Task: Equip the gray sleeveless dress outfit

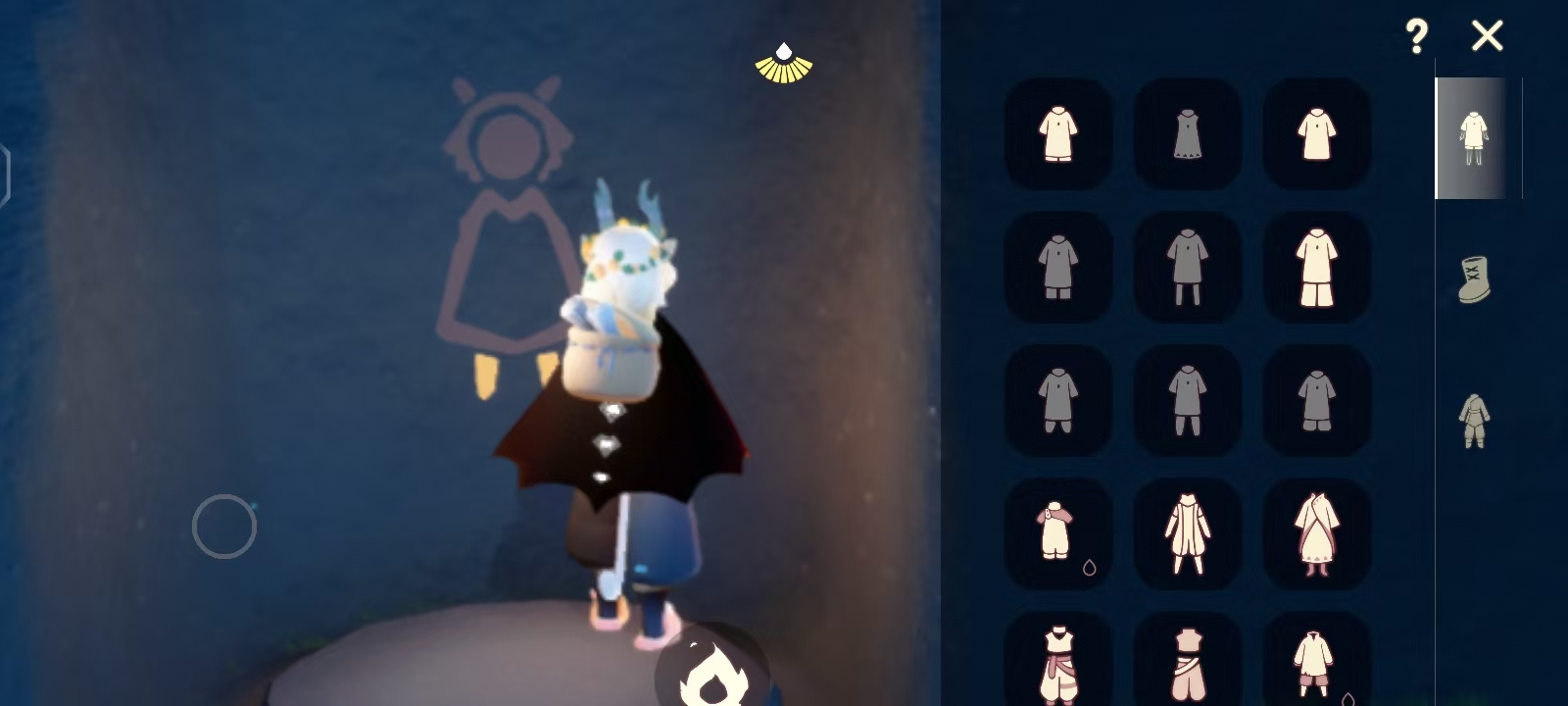Action: pos(1188,134)
